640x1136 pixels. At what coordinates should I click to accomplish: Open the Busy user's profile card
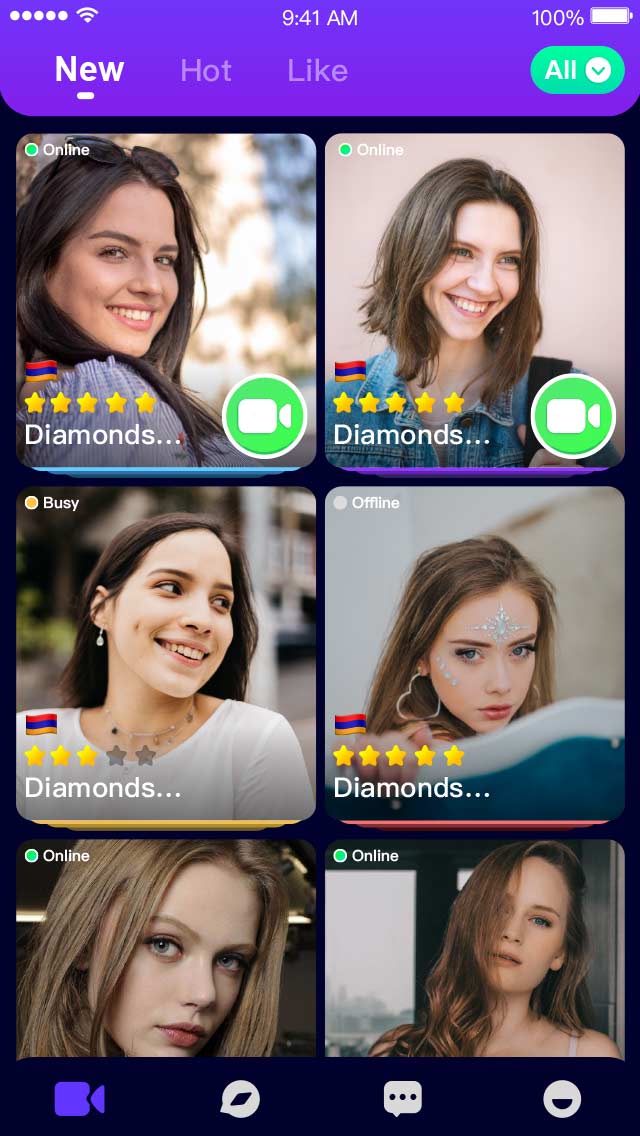166,653
